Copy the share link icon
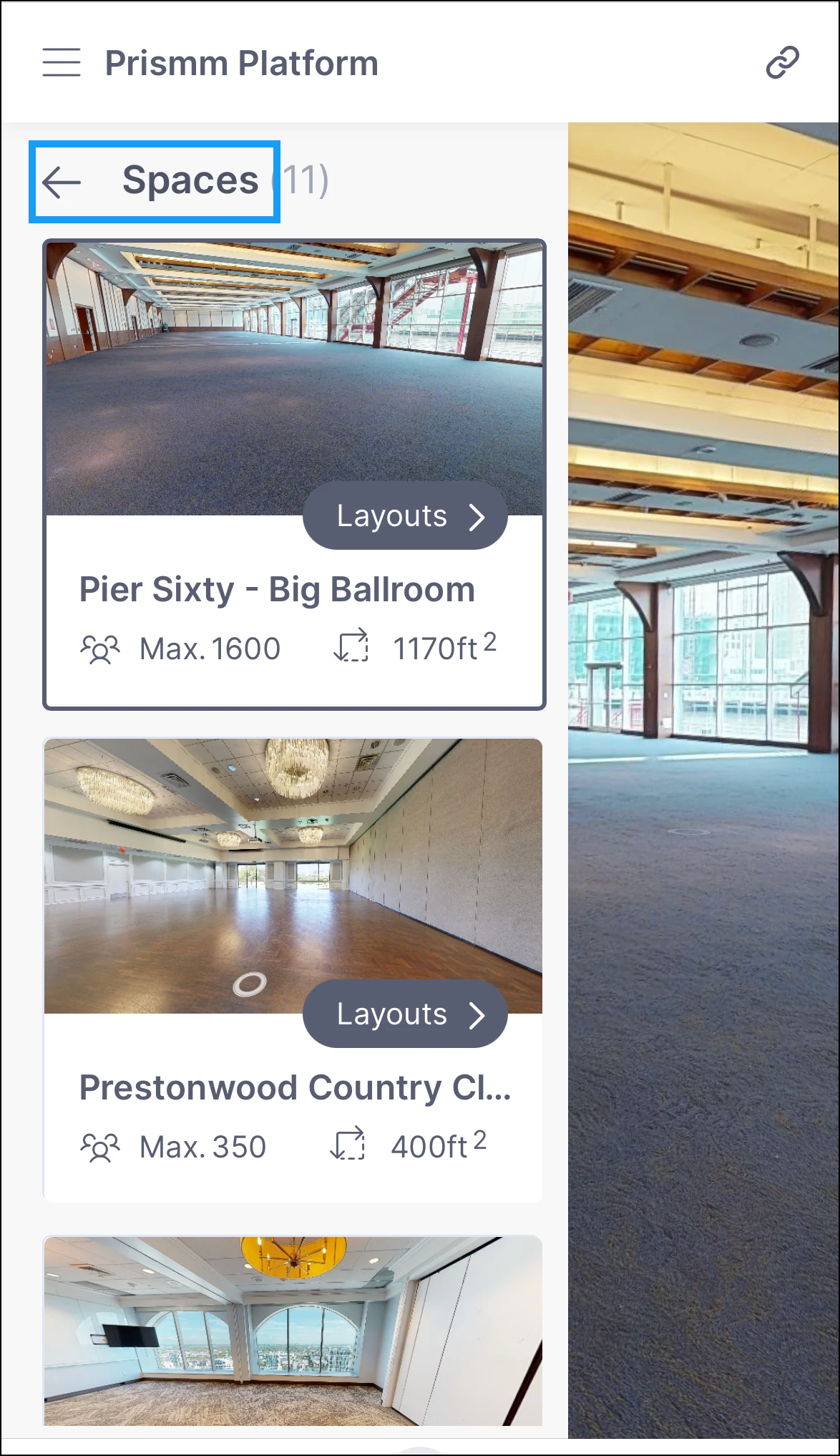 pyautogui.click(x=782, y=62)
